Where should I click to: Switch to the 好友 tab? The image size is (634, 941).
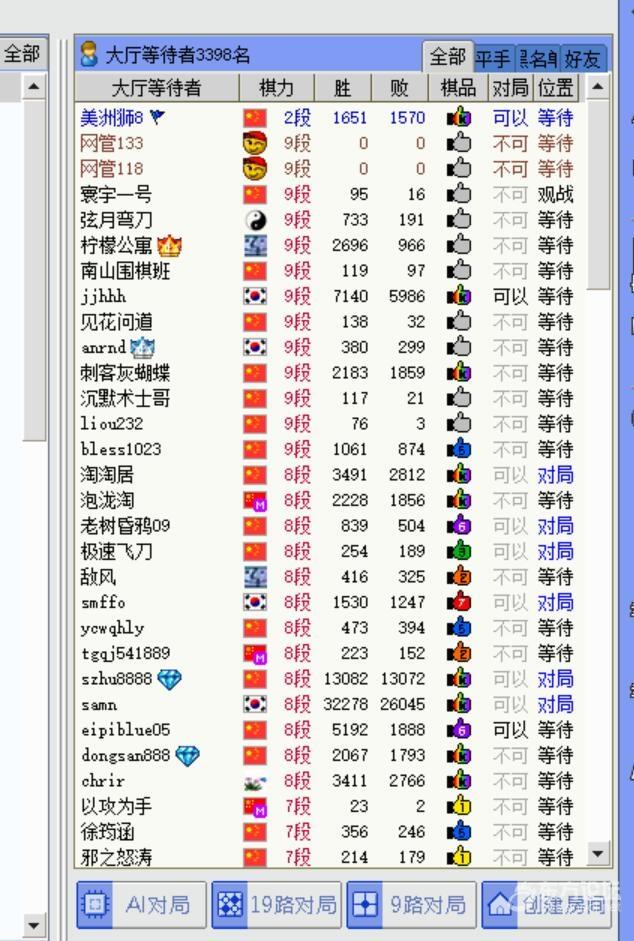click(582, 58)
